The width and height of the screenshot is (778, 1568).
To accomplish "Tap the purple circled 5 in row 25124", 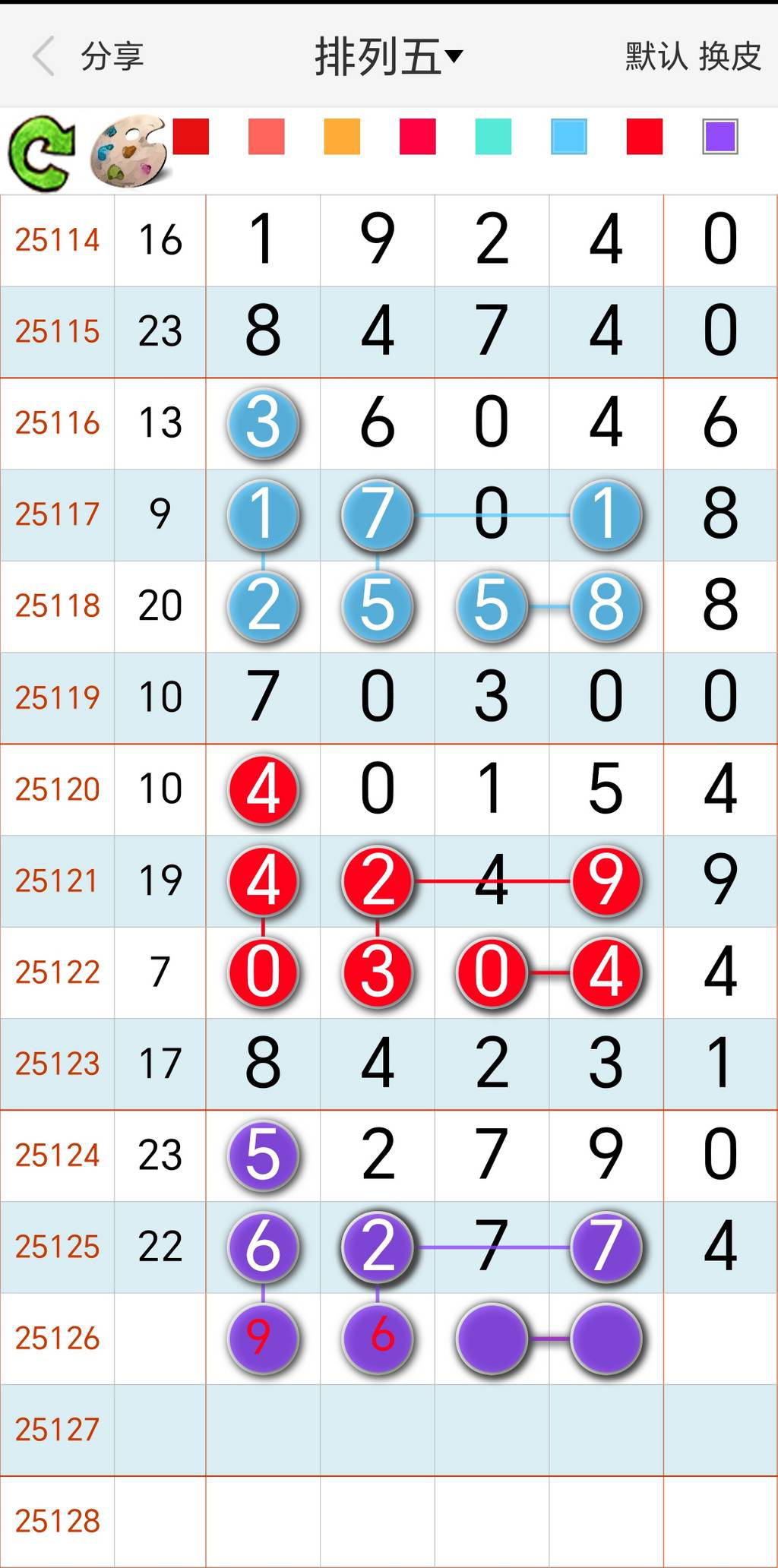I will (x=262, y=1155).
